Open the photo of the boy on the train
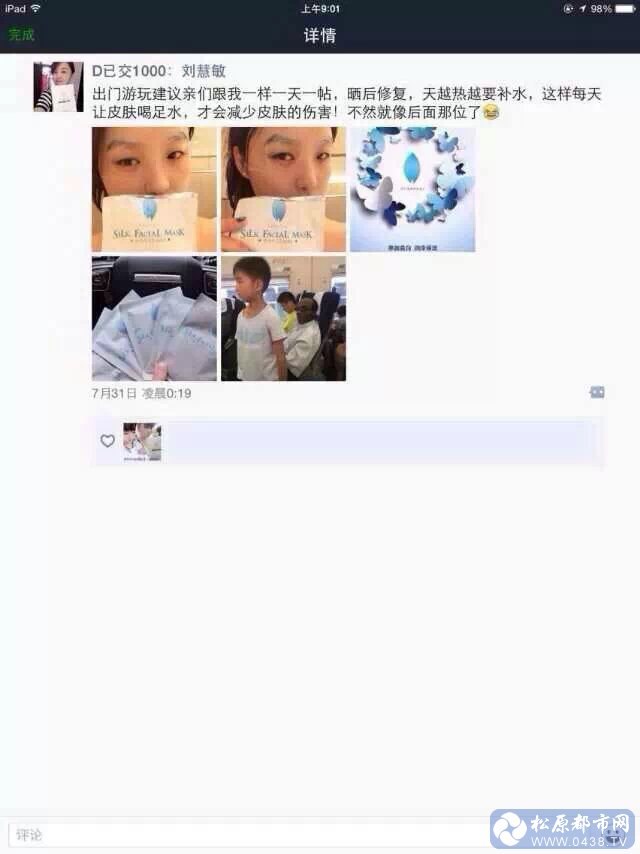This screenshot has height=854, width=640. [x=283, y=318]
